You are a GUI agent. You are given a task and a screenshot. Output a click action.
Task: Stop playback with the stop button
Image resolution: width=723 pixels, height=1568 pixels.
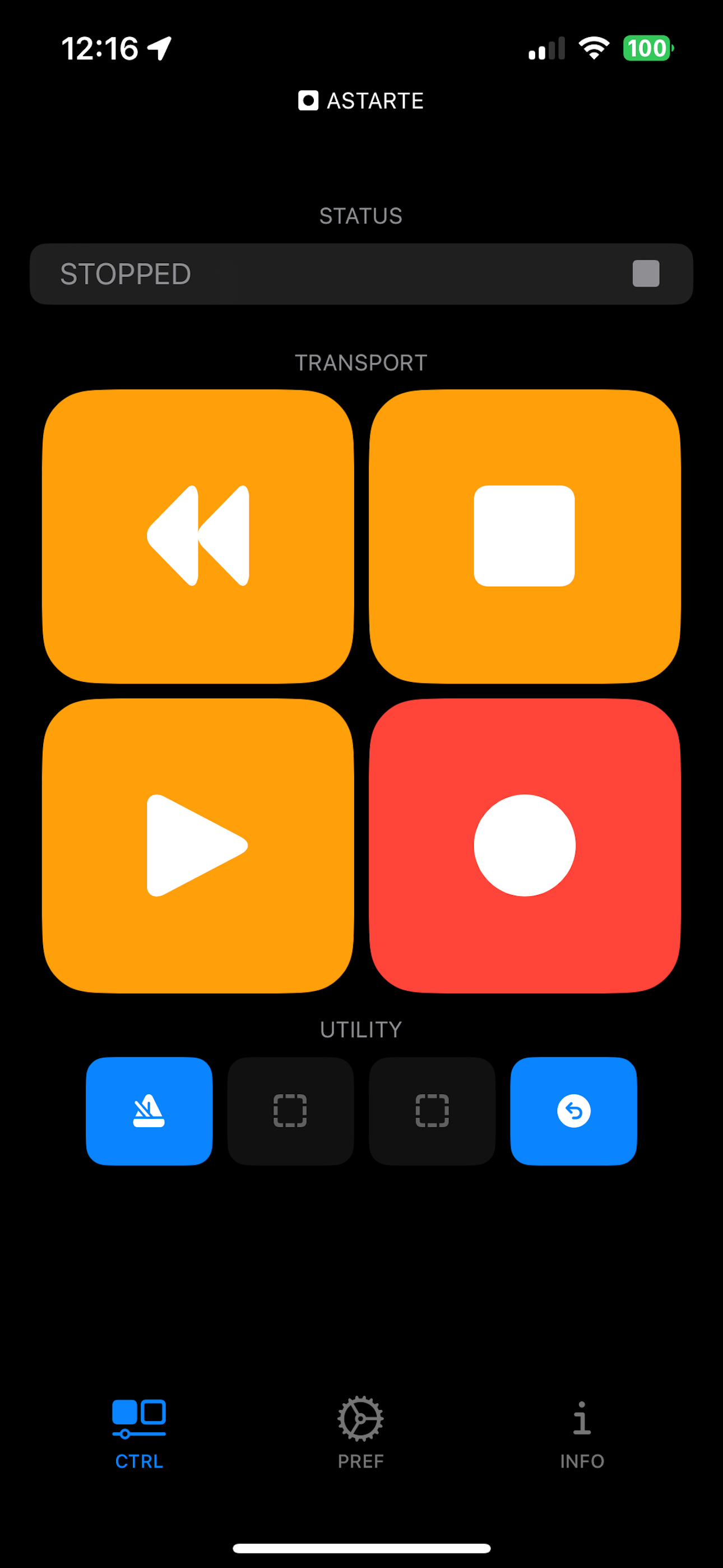point(525,536)
